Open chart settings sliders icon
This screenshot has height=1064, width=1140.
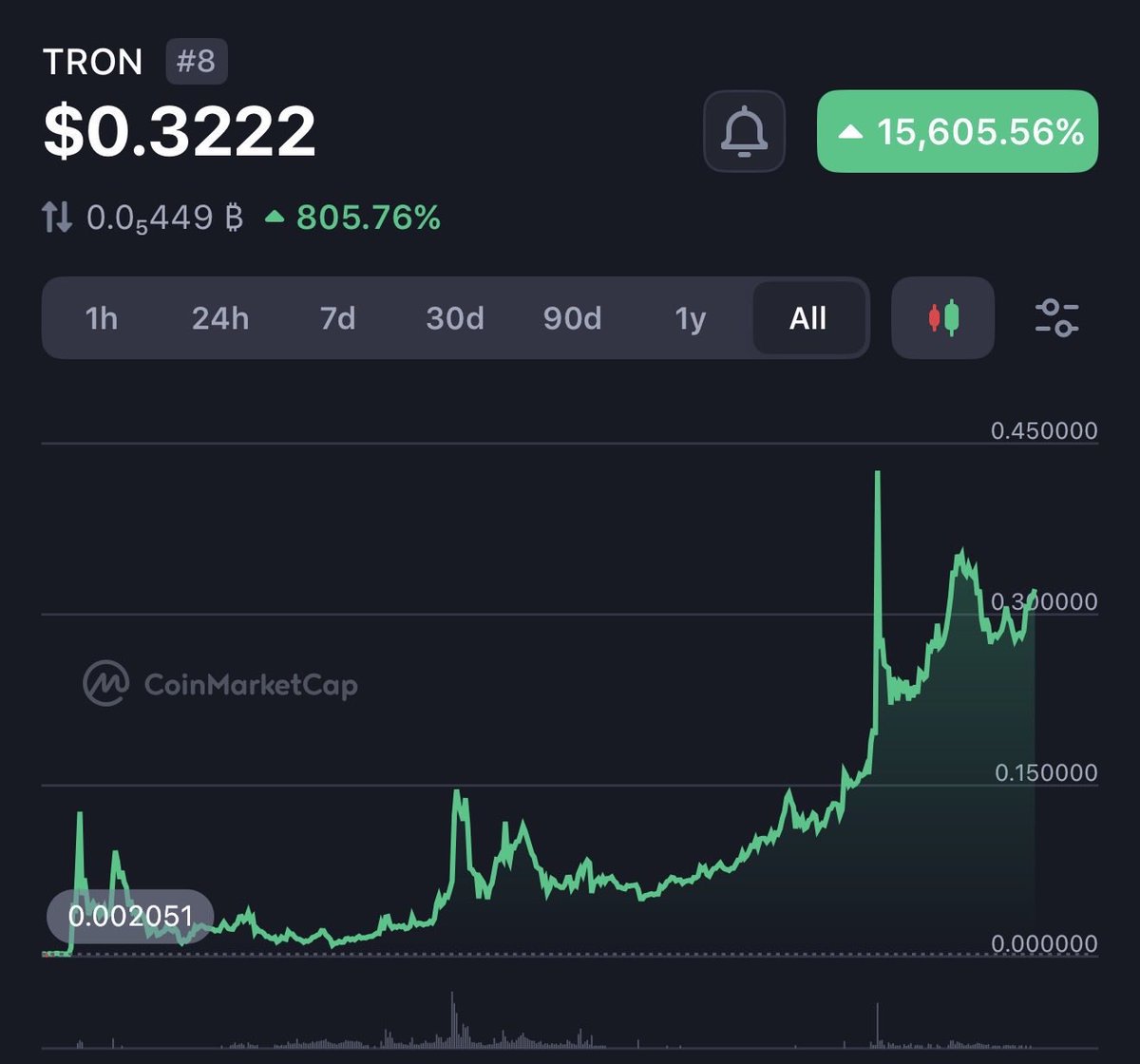tap(1056, 318)
